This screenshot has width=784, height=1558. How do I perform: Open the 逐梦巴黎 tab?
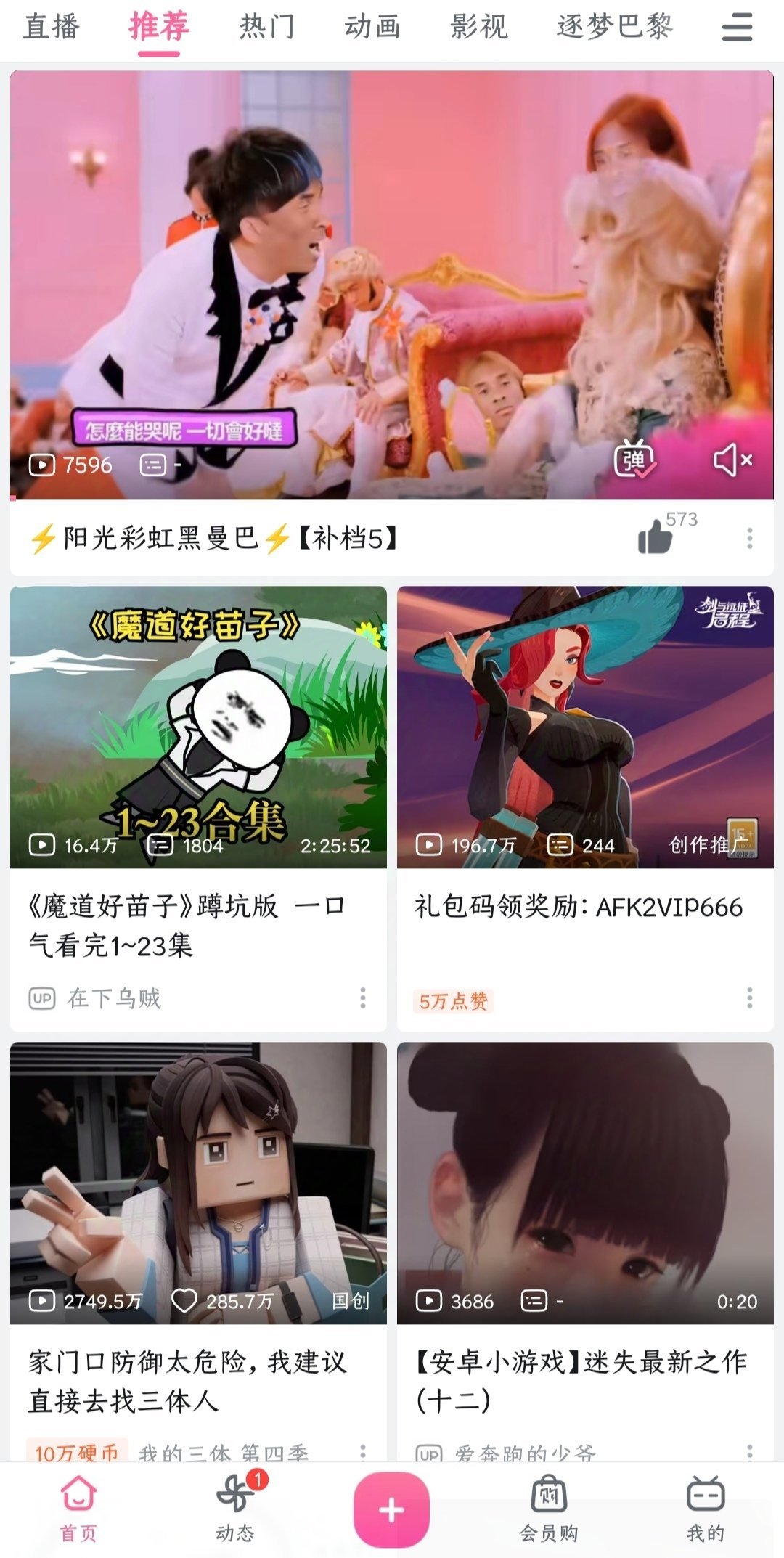tap(614, 28)
